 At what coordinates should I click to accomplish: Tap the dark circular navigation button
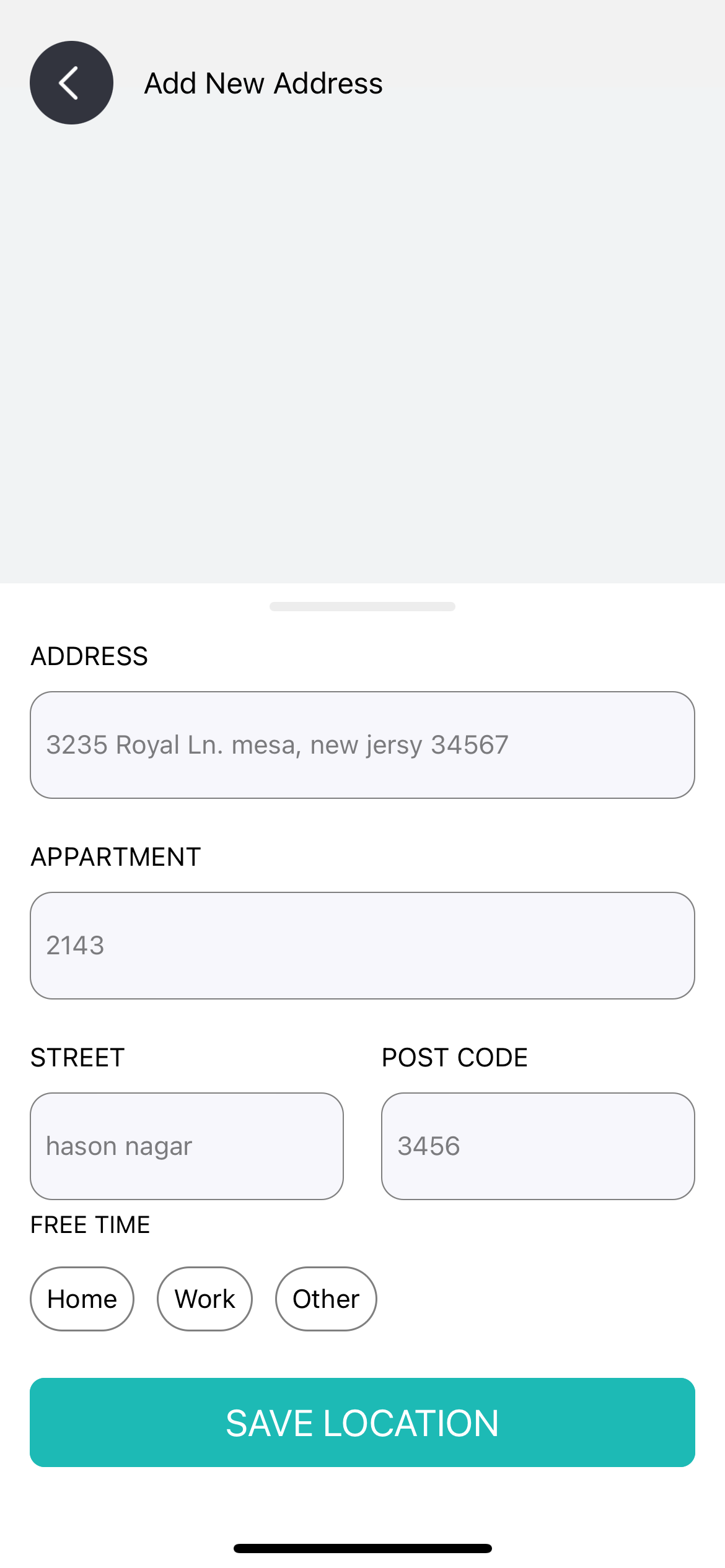pos(71,82)
